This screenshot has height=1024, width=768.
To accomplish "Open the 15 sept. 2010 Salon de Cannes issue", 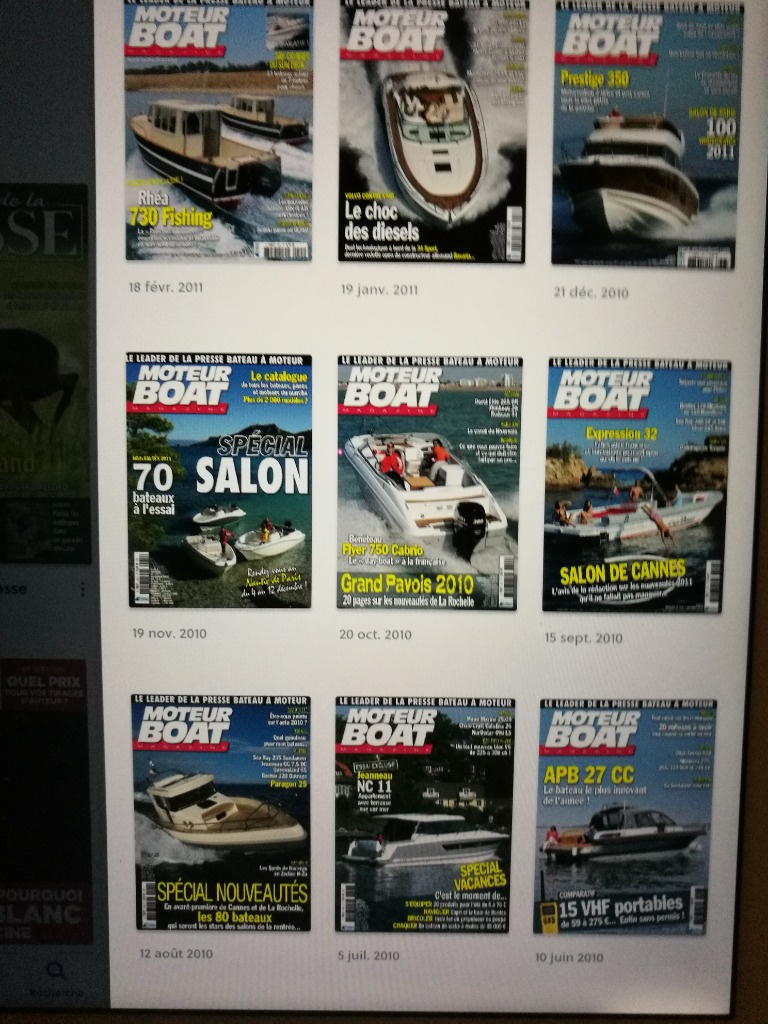I will (x=635, y=485).
